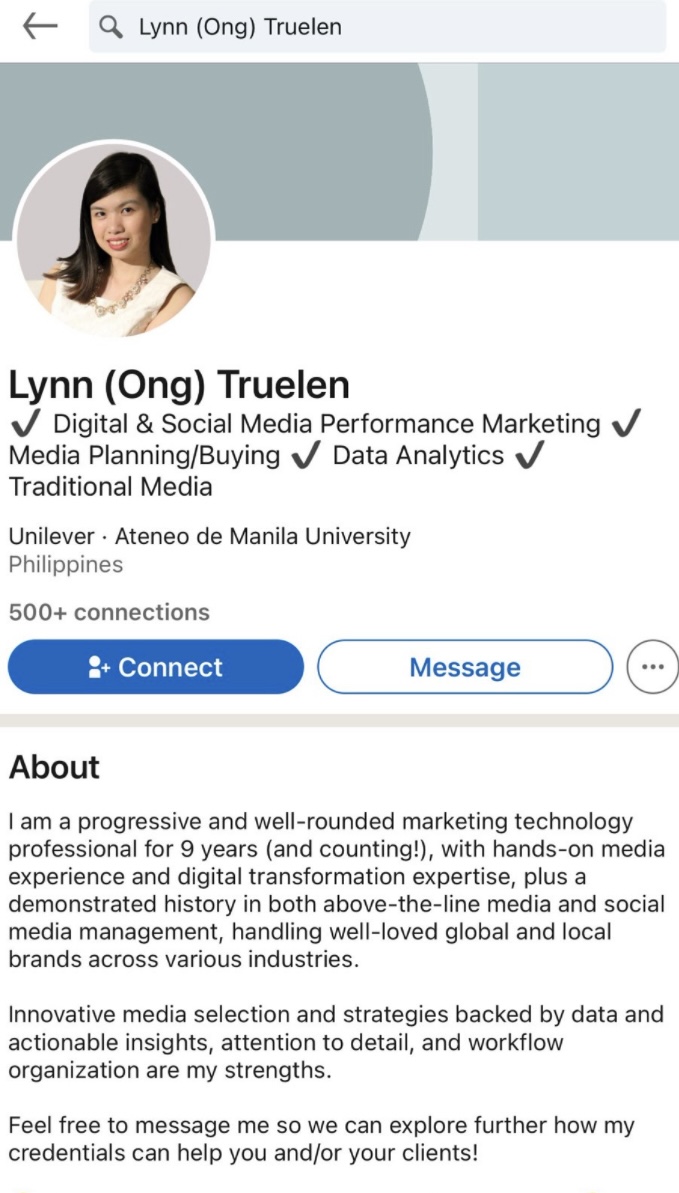Open the 500+ connections list
This screenshot has height=1193, width=679.
(109, 612)
